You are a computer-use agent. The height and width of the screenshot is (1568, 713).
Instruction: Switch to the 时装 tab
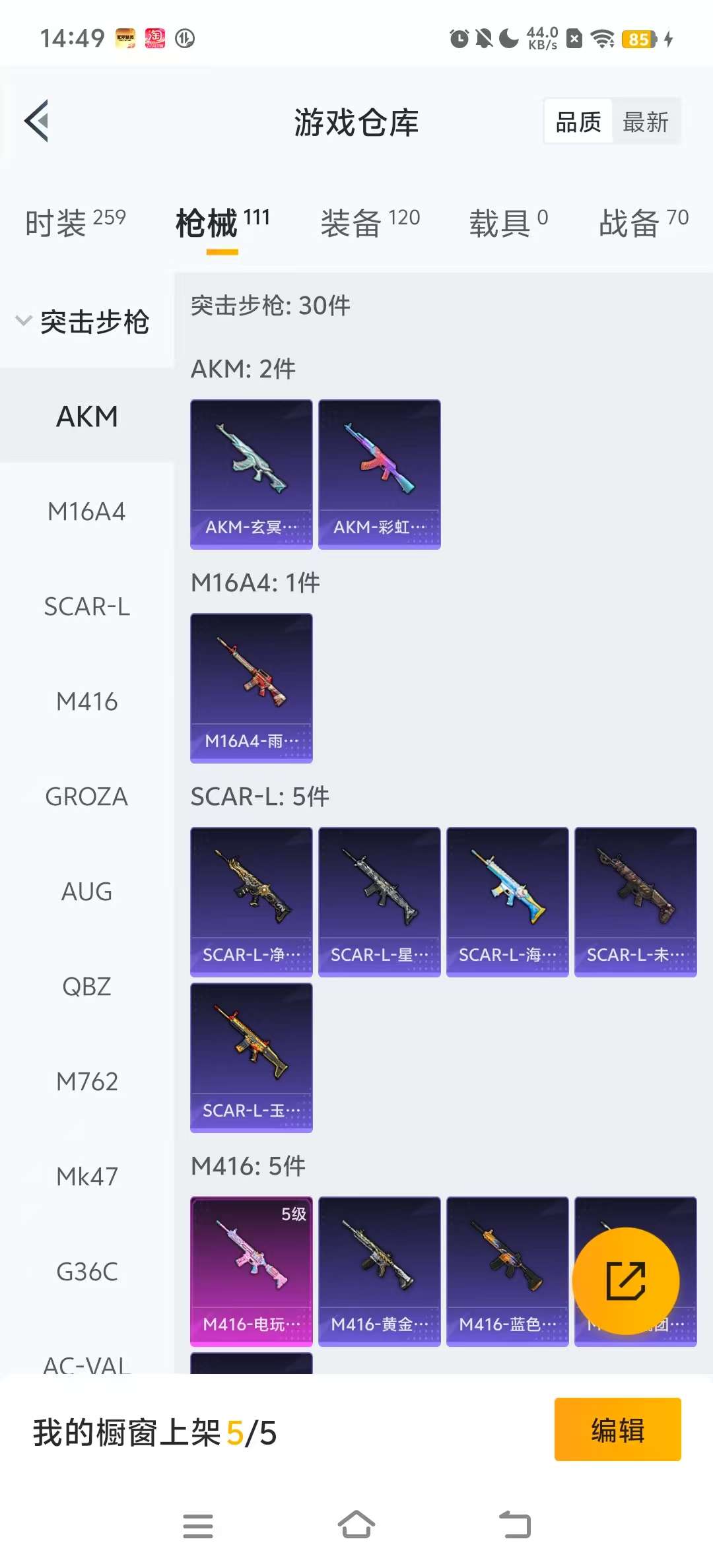(x=75, y=222)
